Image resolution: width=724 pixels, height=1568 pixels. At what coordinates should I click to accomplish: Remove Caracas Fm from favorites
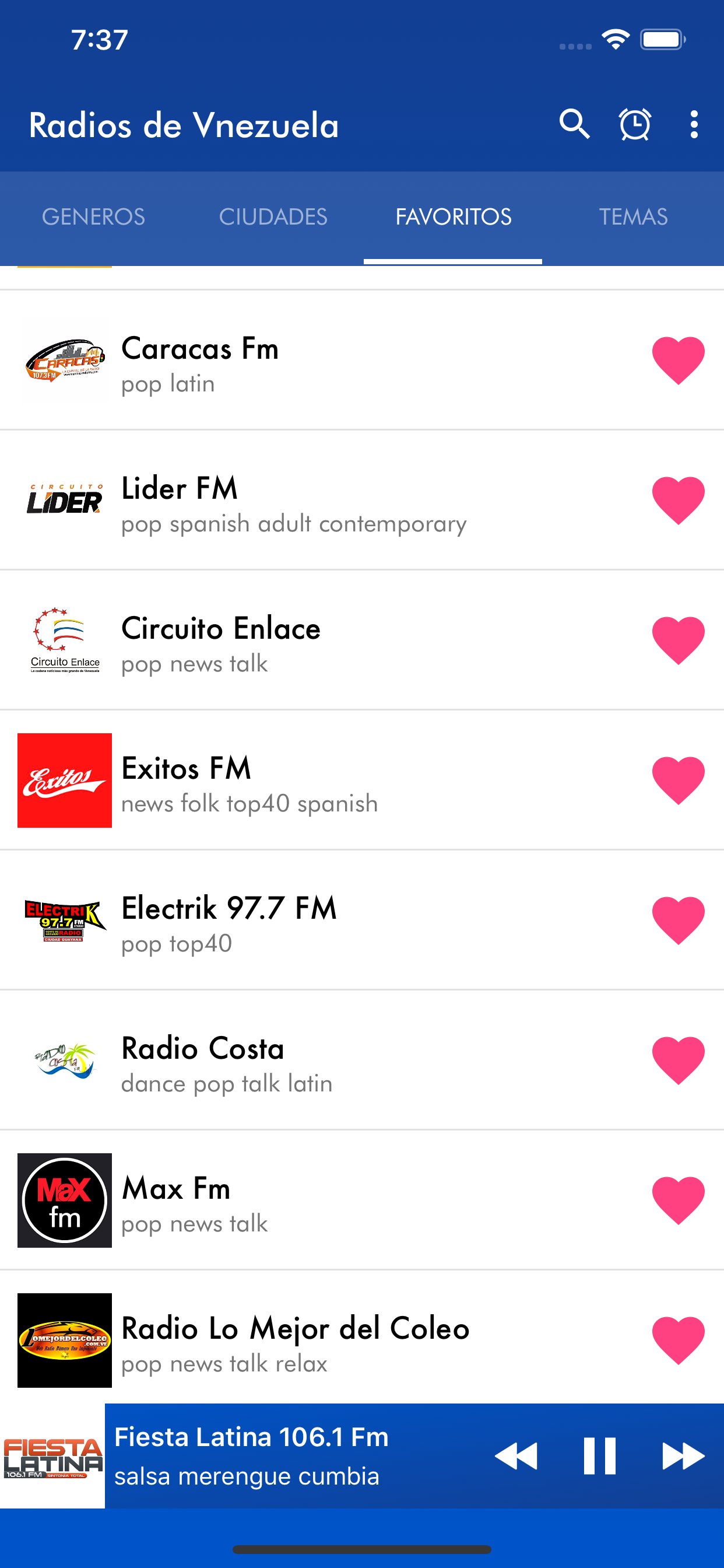coord(679,360)
